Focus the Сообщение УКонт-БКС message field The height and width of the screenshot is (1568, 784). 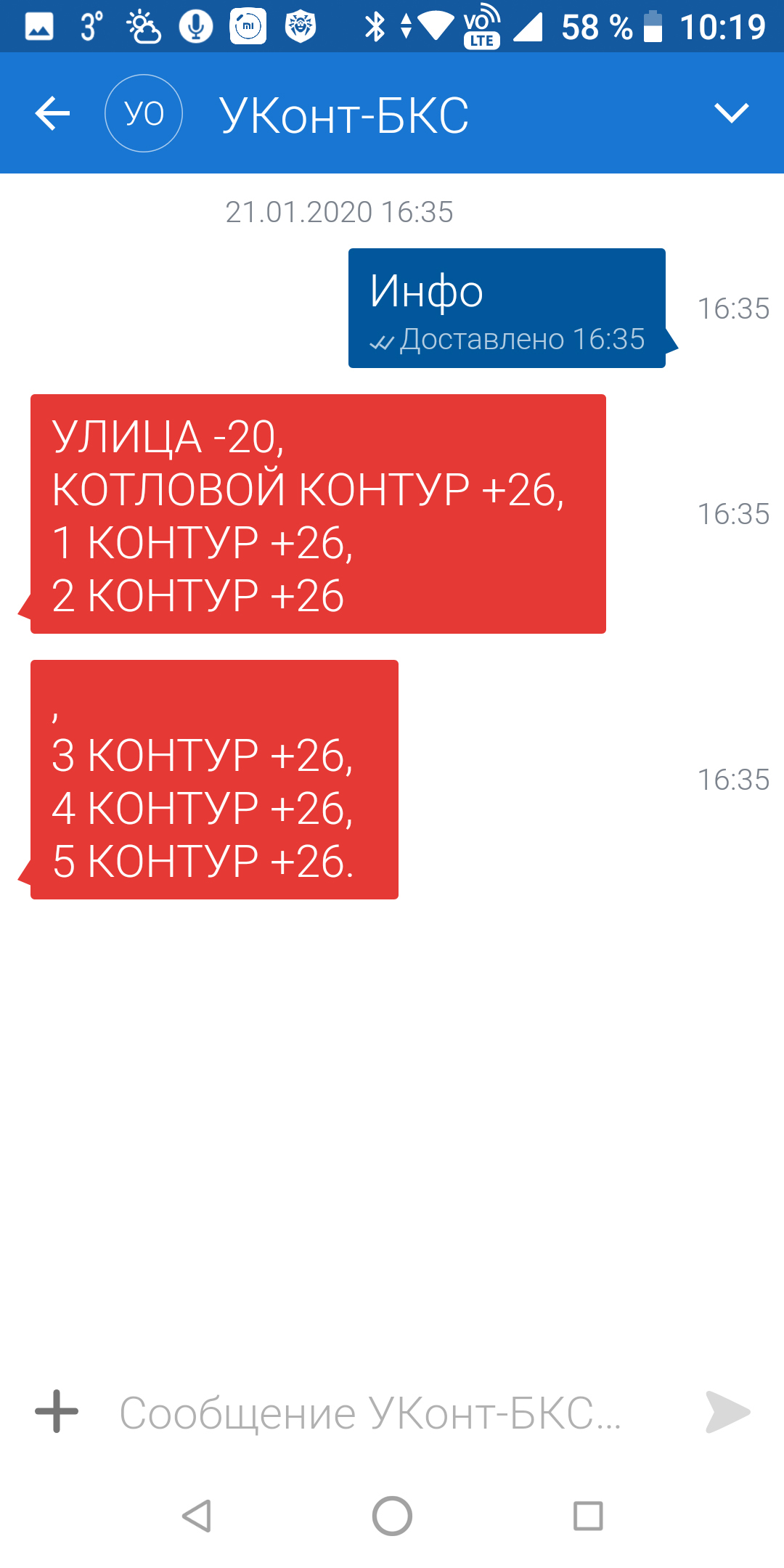pos(392,1413)
